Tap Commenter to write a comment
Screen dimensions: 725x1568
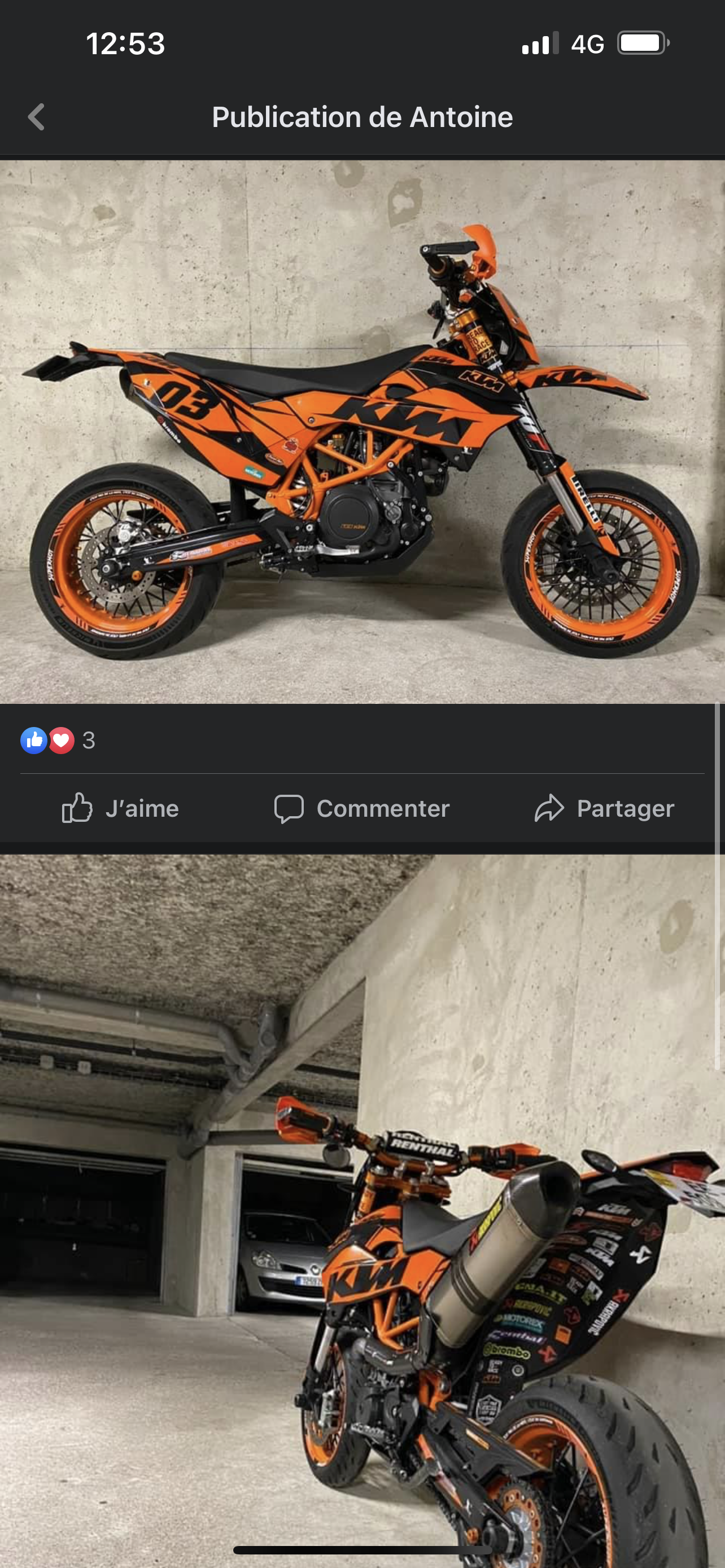pos(361,808)
